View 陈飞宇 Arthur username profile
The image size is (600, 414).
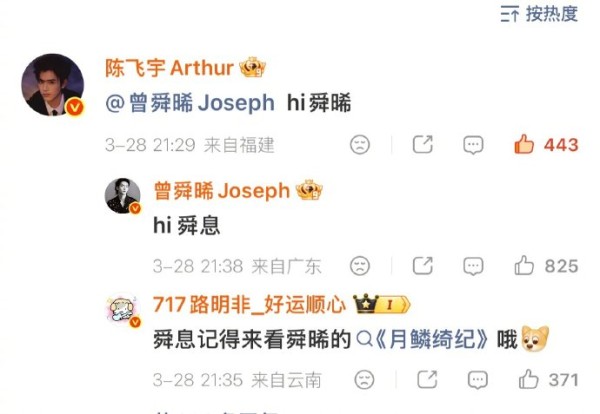[x=168, y=68]
